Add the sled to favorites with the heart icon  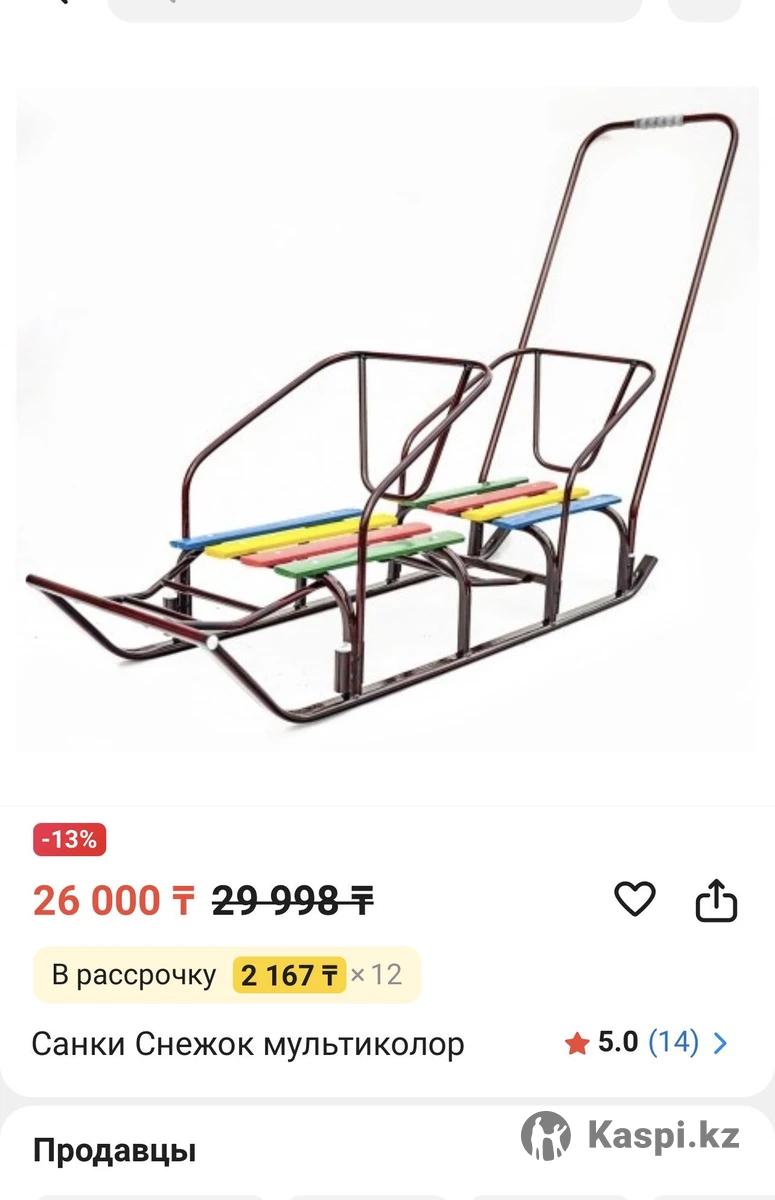coord(634,899)
